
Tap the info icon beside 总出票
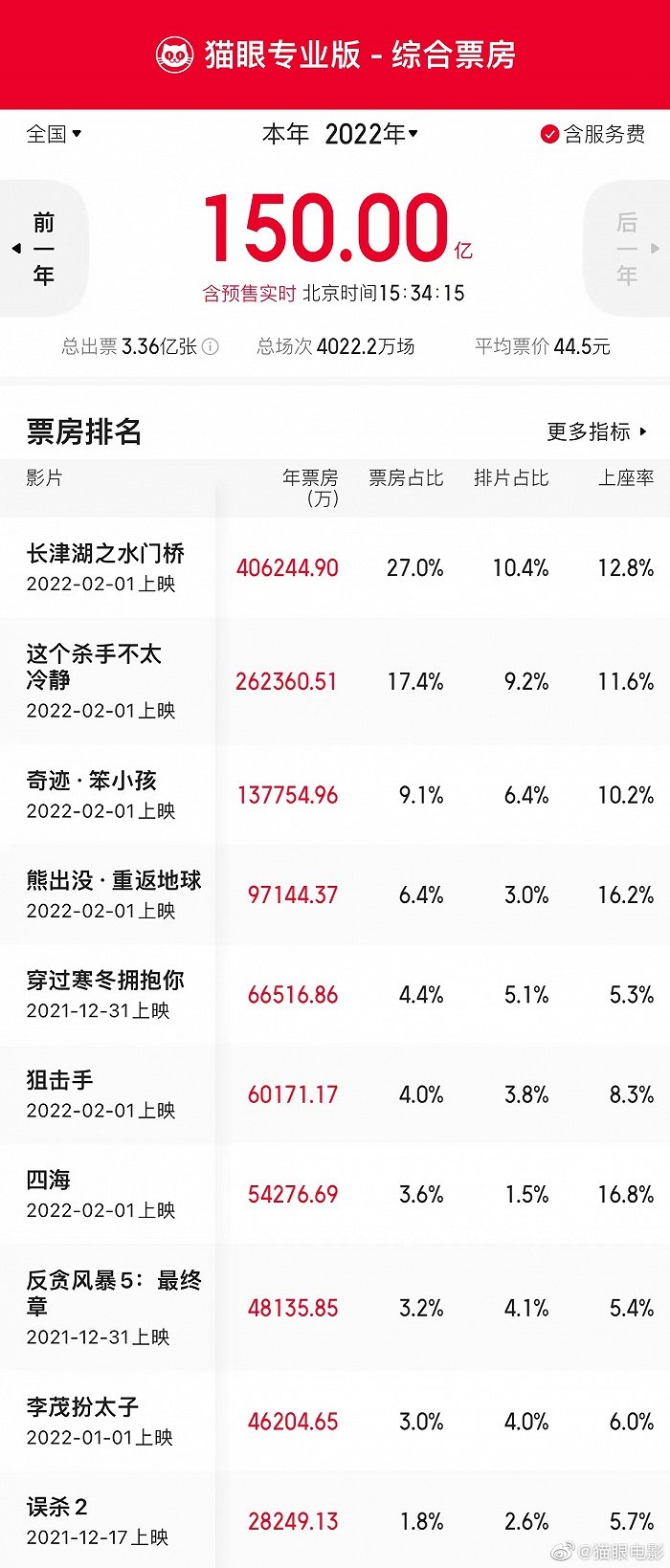[211, 347]
